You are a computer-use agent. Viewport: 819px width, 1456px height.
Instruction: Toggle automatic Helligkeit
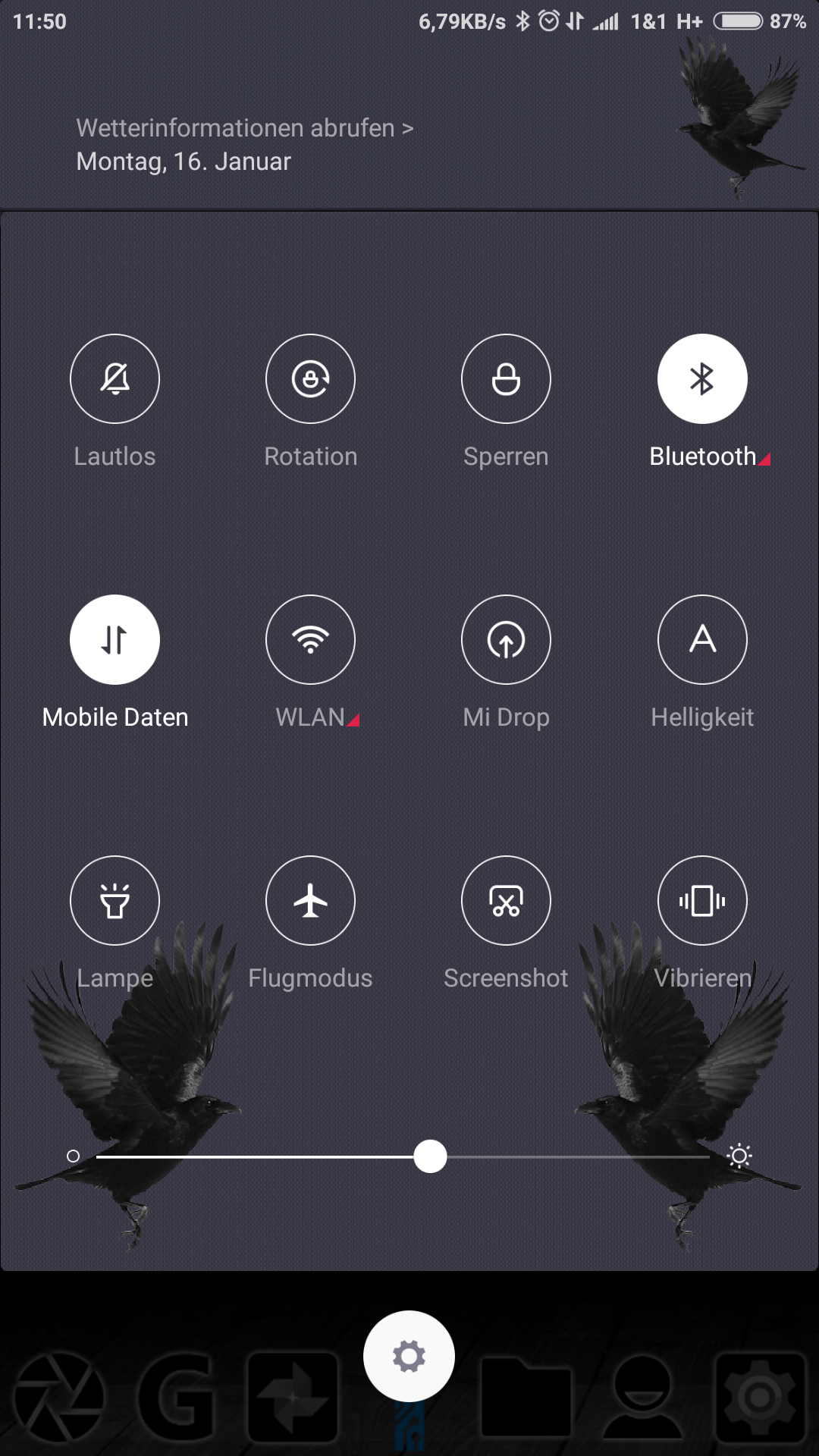point(702,639)
